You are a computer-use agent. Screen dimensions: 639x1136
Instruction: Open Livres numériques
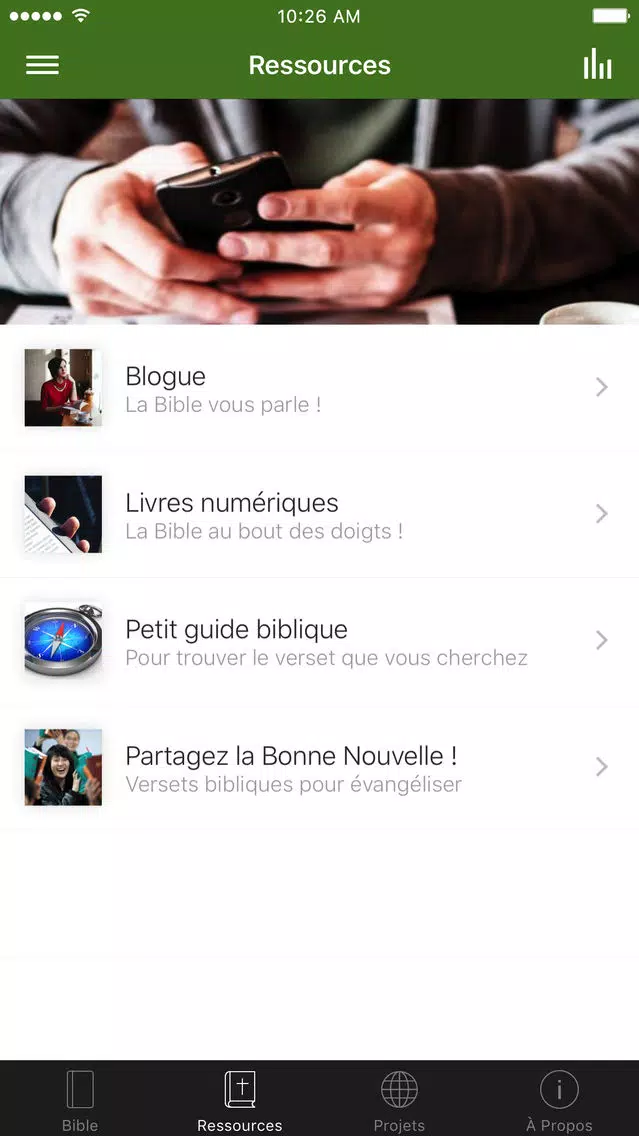320,514
